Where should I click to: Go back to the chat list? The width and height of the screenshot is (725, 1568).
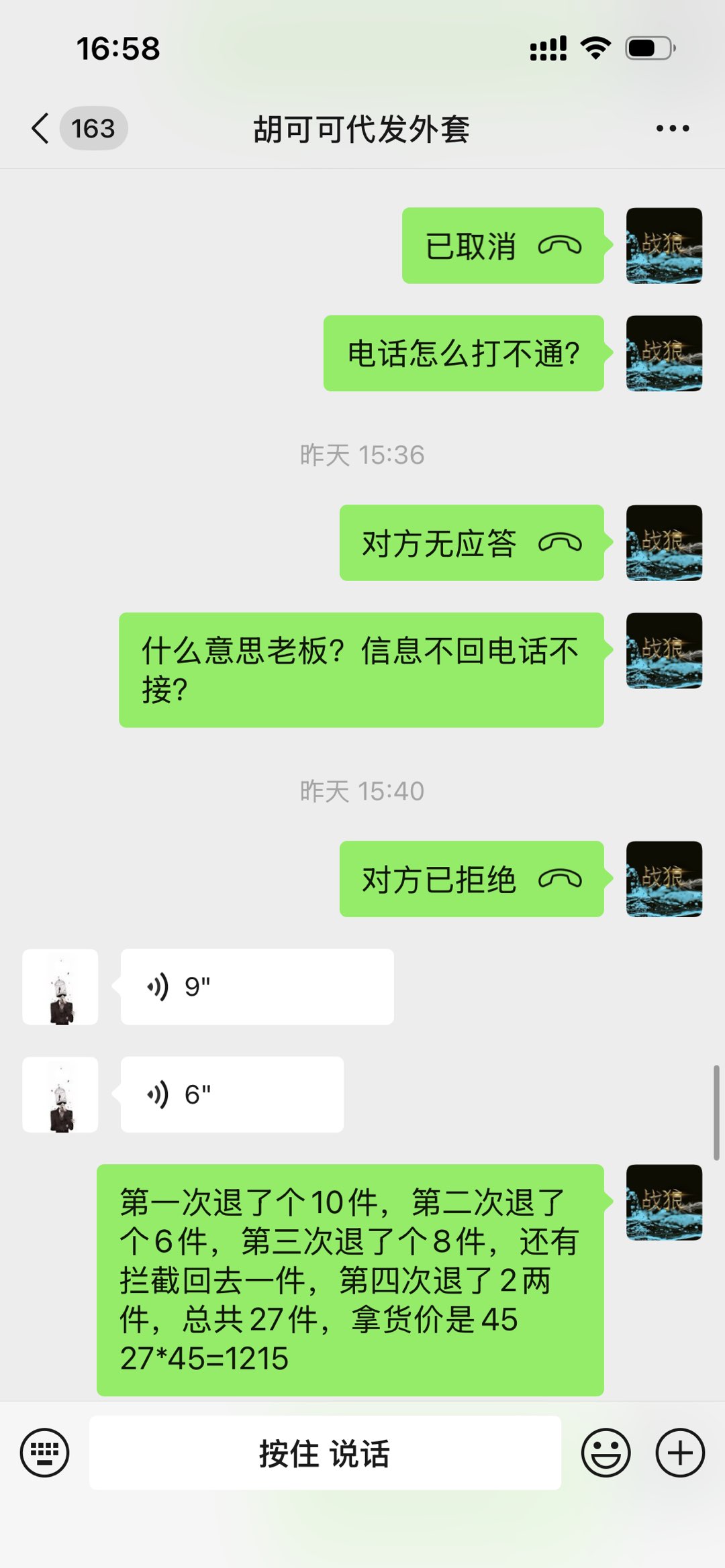[42, 128]
